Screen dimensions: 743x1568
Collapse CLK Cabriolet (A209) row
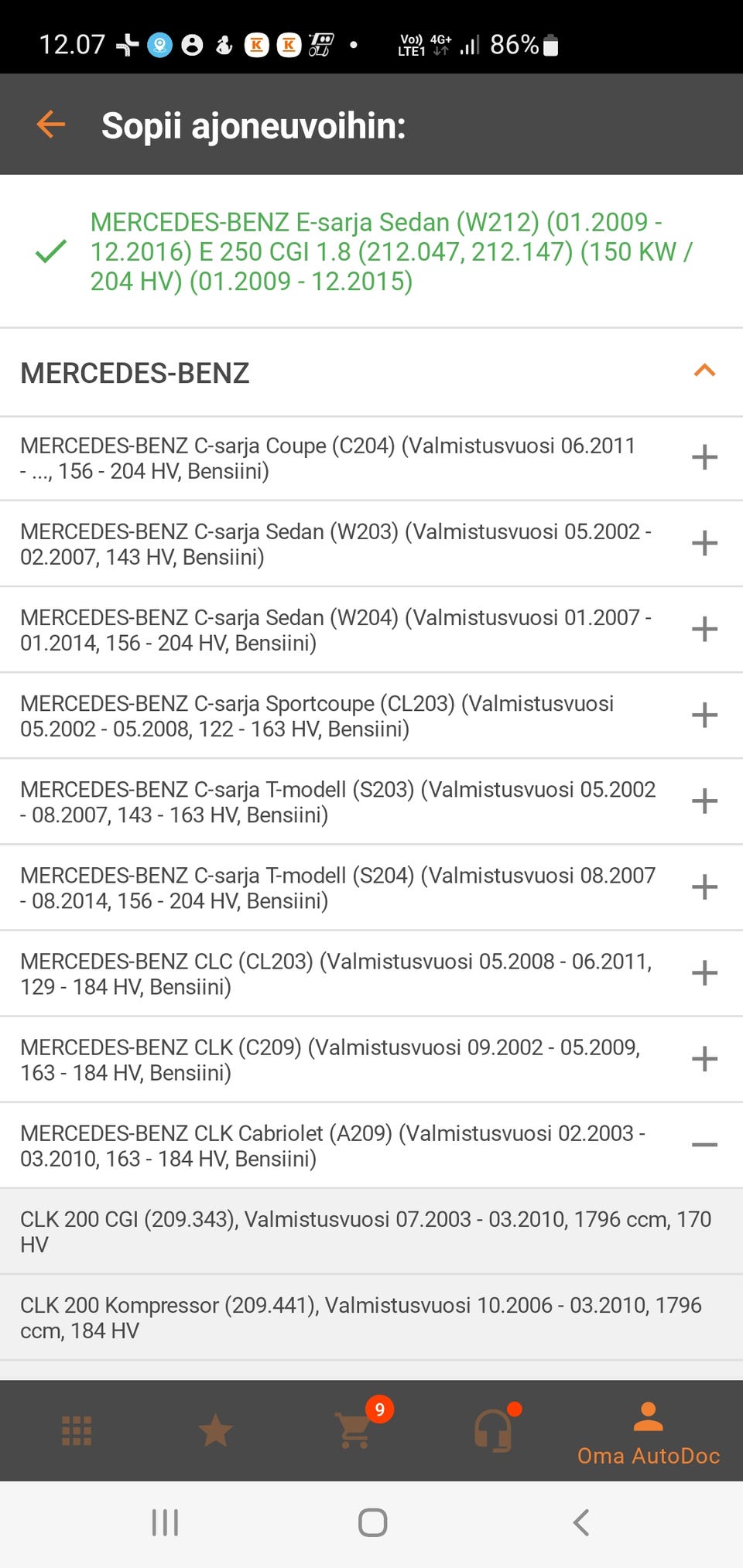click(704, 1145)
